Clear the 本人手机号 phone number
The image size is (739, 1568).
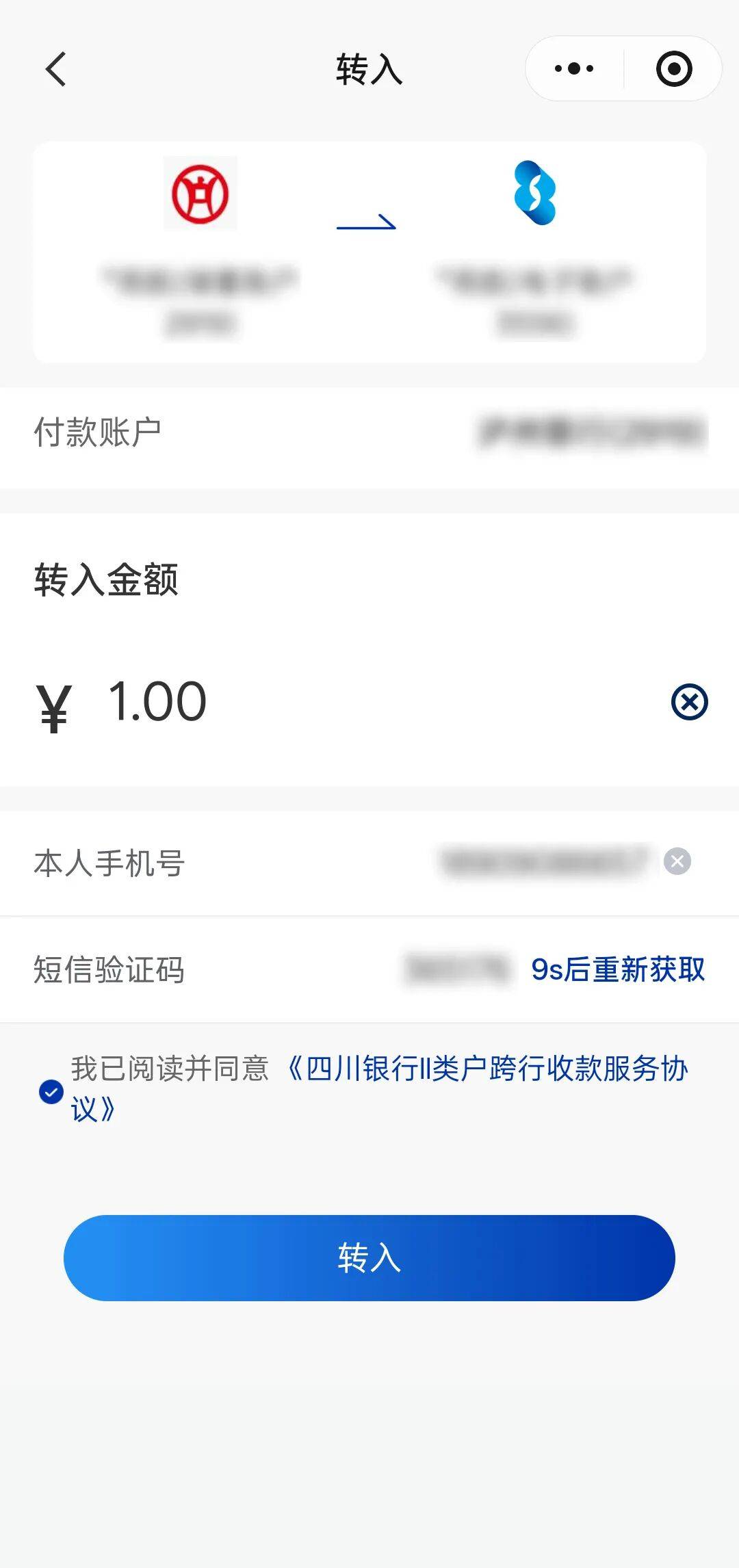point(677,861)
